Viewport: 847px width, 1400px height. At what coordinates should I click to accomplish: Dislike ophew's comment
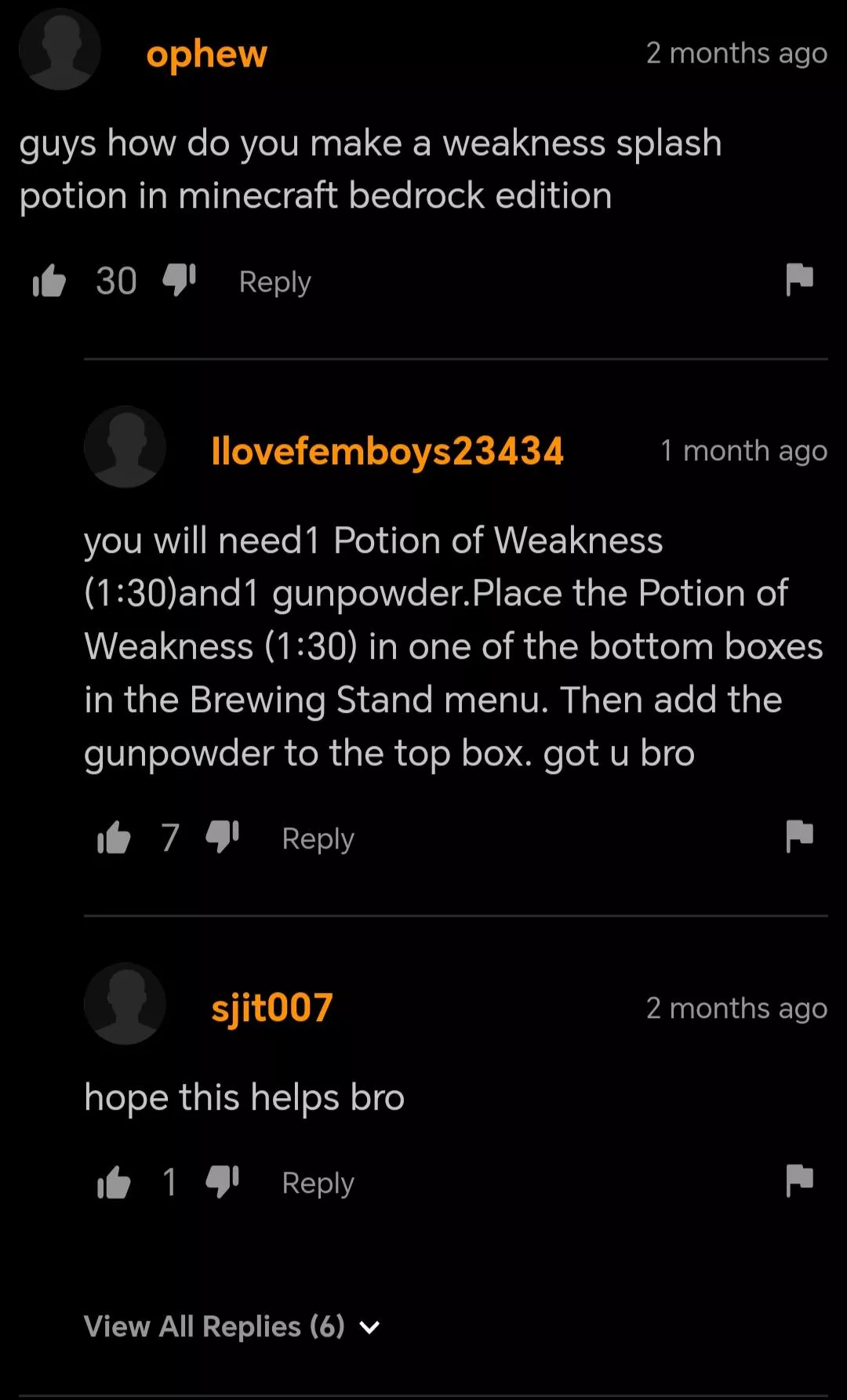coord(179,279)
